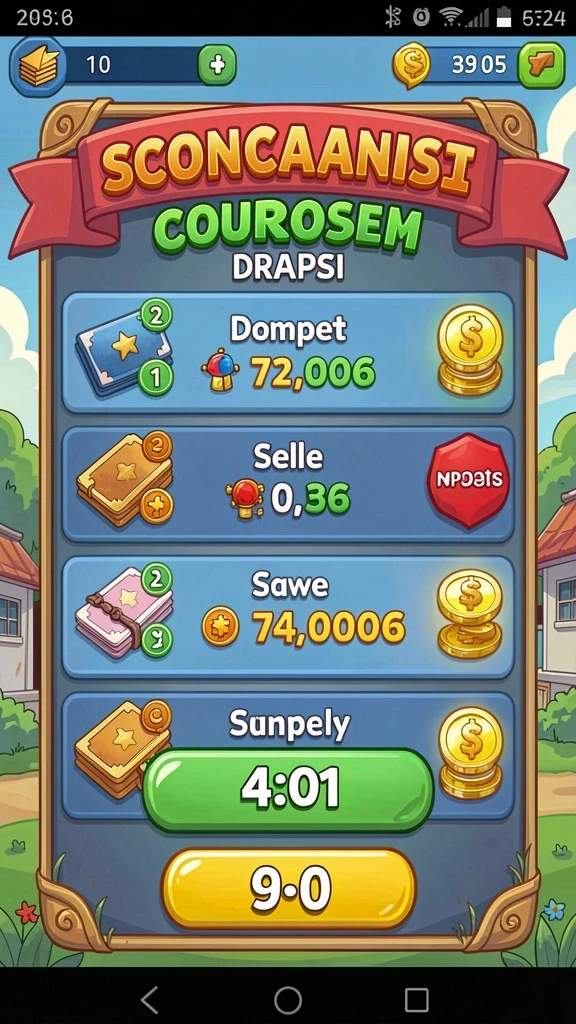
Task: Open the Dompet offer row
Action: [288, 353]
